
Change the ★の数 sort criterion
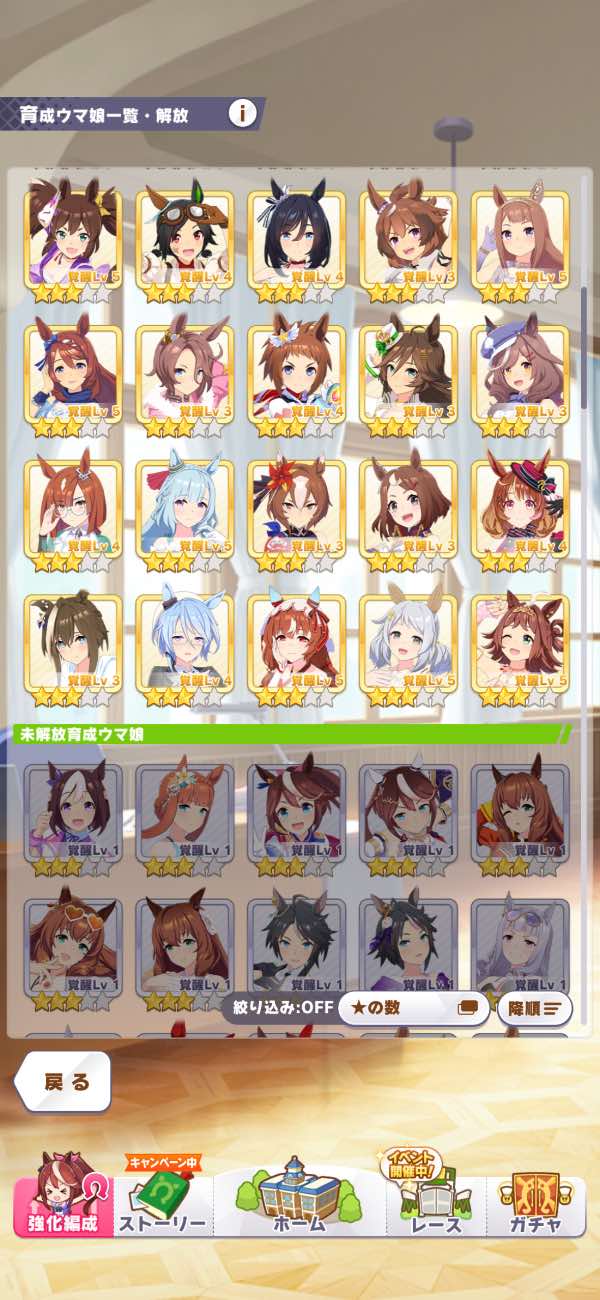pyautogui.click(x=413, y=1008)
